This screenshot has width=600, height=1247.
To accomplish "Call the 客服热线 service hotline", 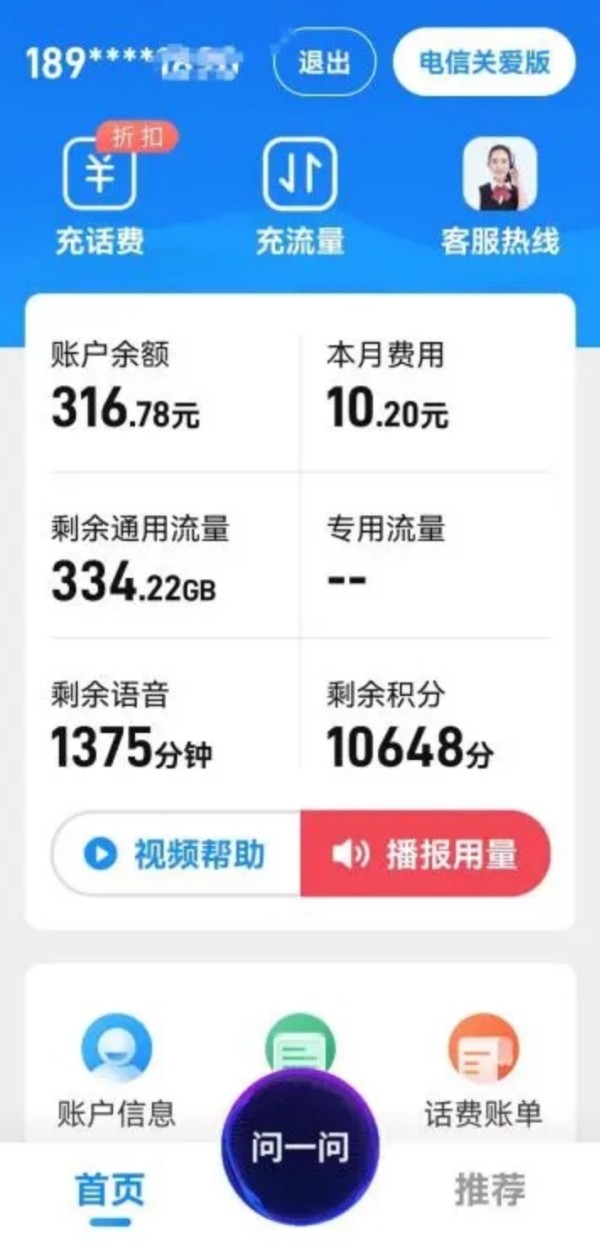I will 500,196.
